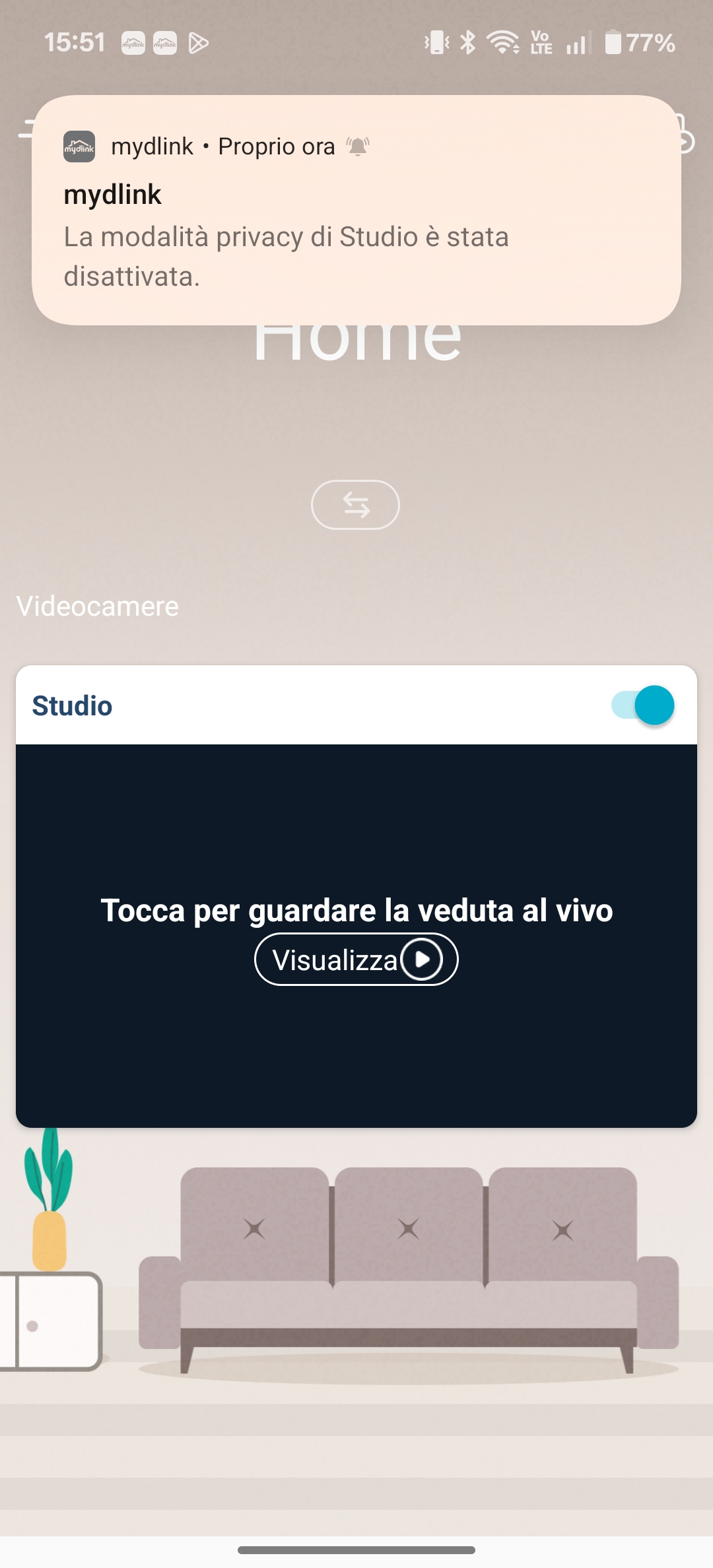
Task: Open the Studio camera preview card
Action: 356,825
